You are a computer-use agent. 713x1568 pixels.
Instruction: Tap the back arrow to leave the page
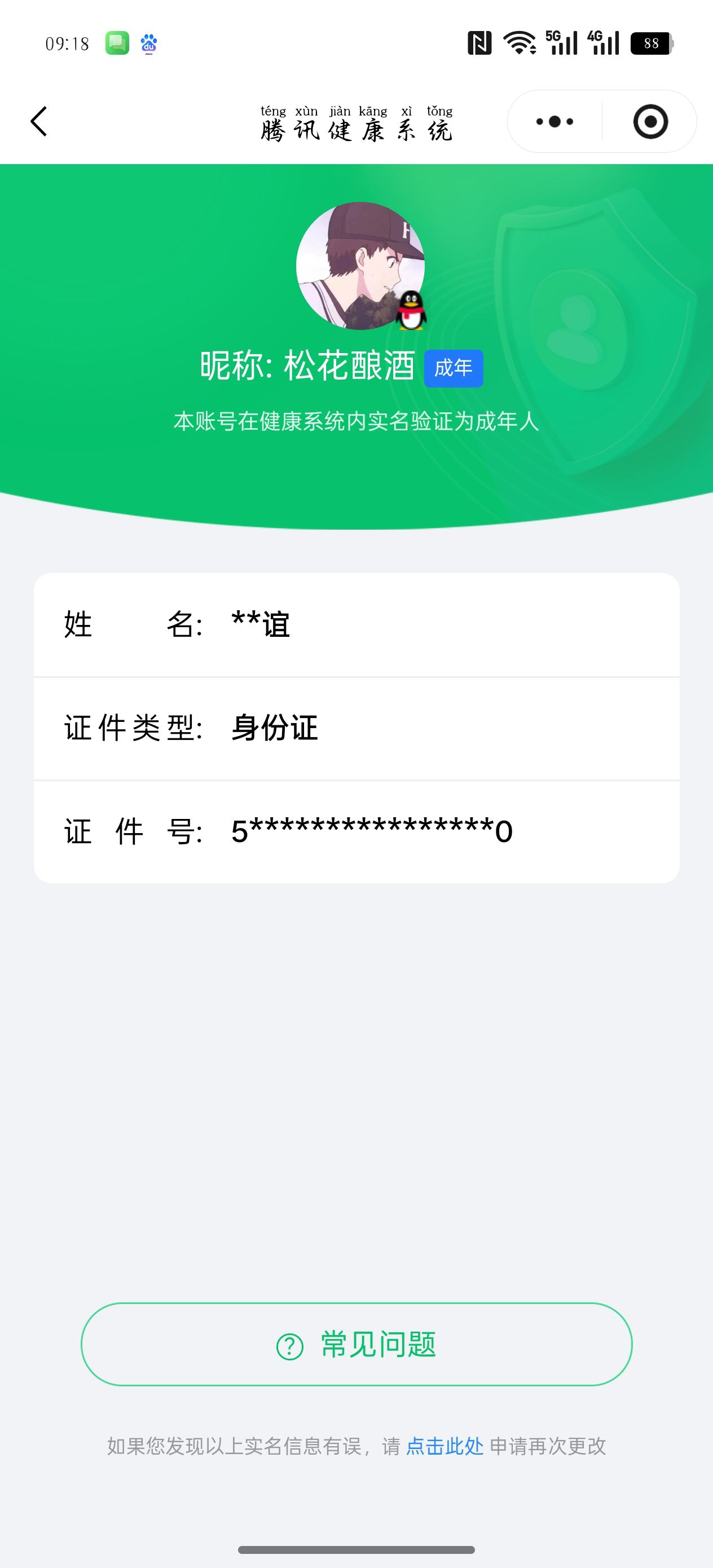tap(38, 121)
